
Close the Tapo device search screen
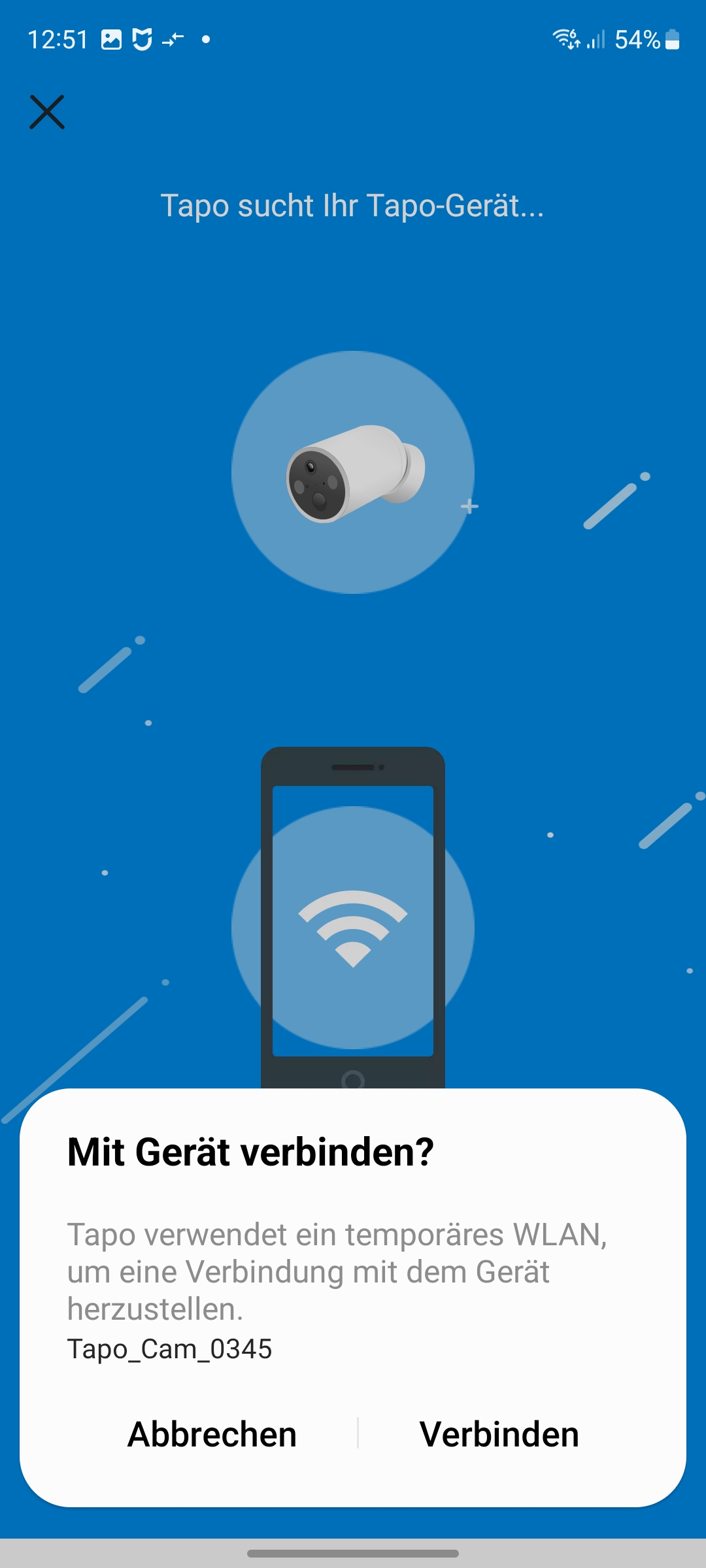coord(47,112)
